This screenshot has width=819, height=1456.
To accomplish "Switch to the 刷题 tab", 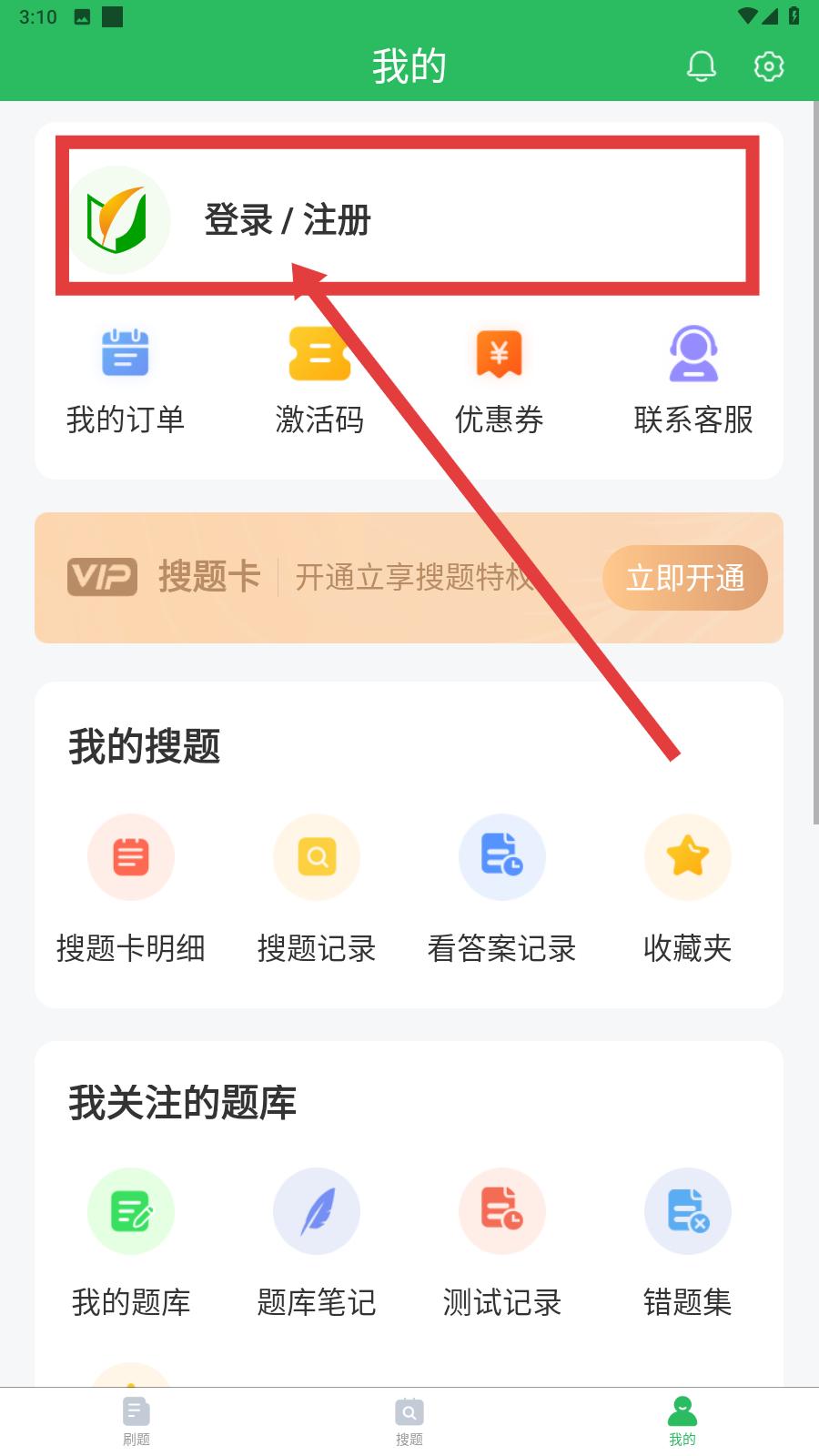I will click(136, 1421).
